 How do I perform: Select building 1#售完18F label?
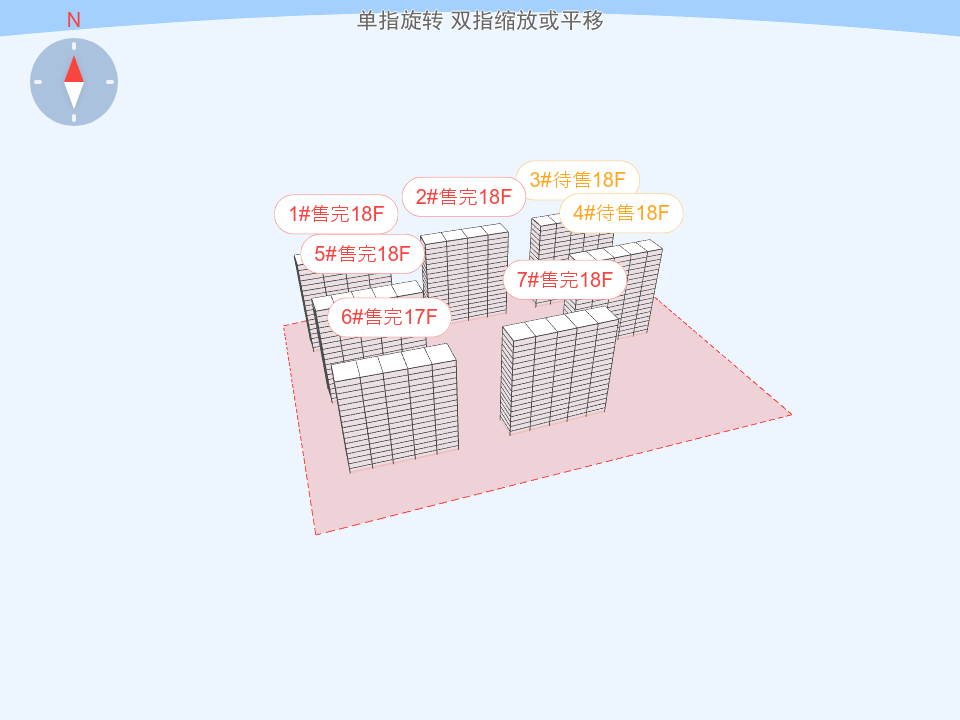coord(336,214)
